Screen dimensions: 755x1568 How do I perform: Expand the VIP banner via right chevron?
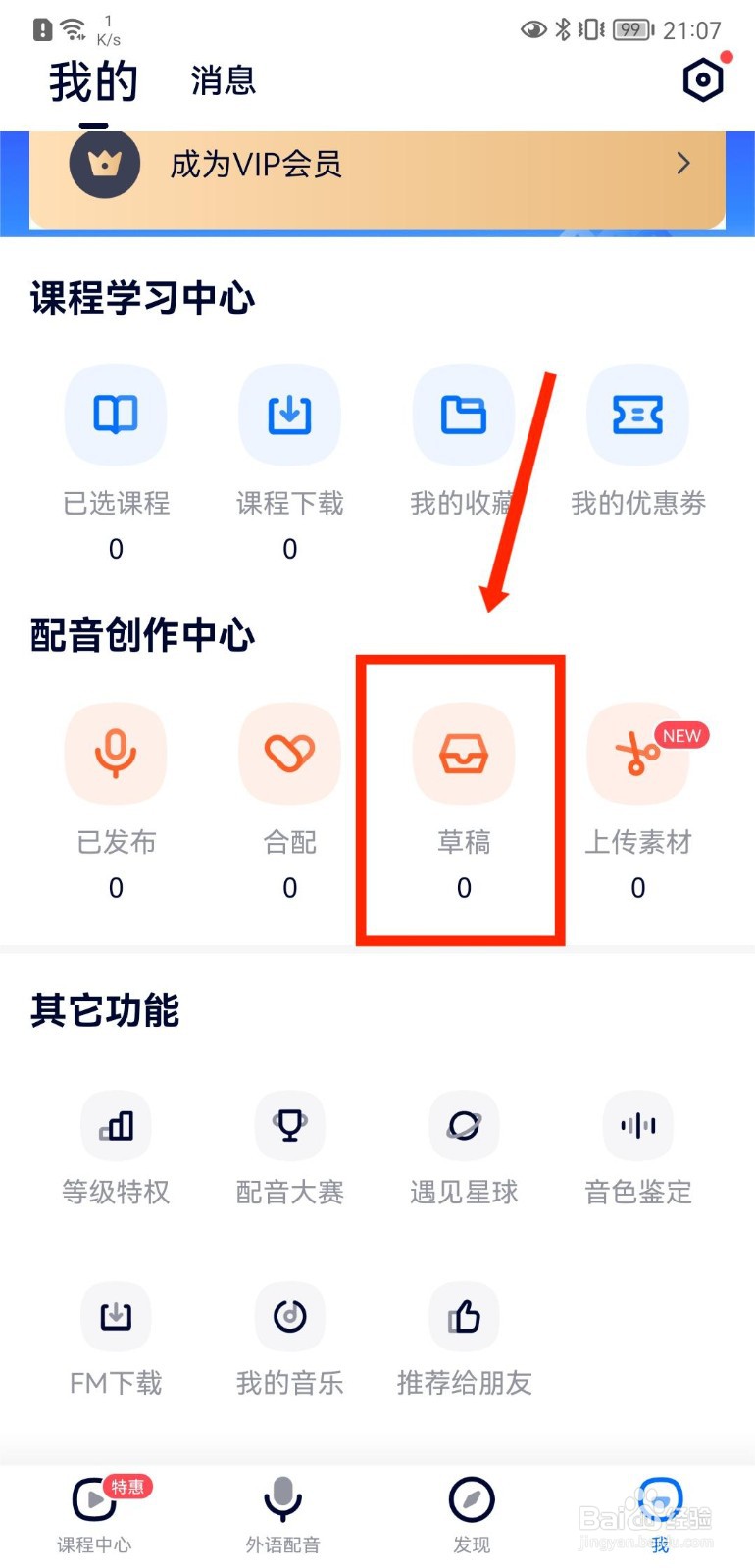pos(683,164)
